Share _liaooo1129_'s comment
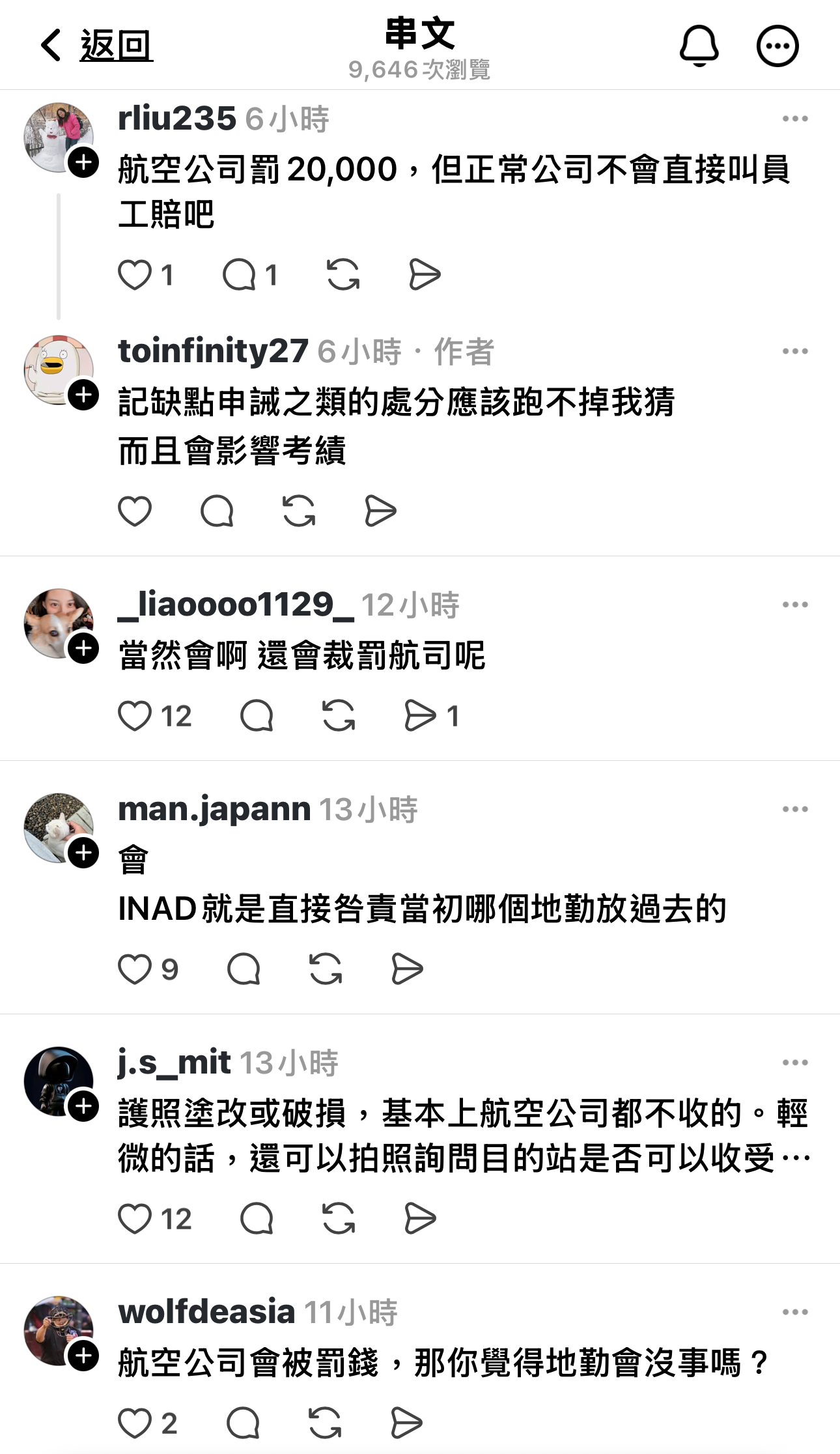Screen dimensions: 840x1454 [420, 717]
